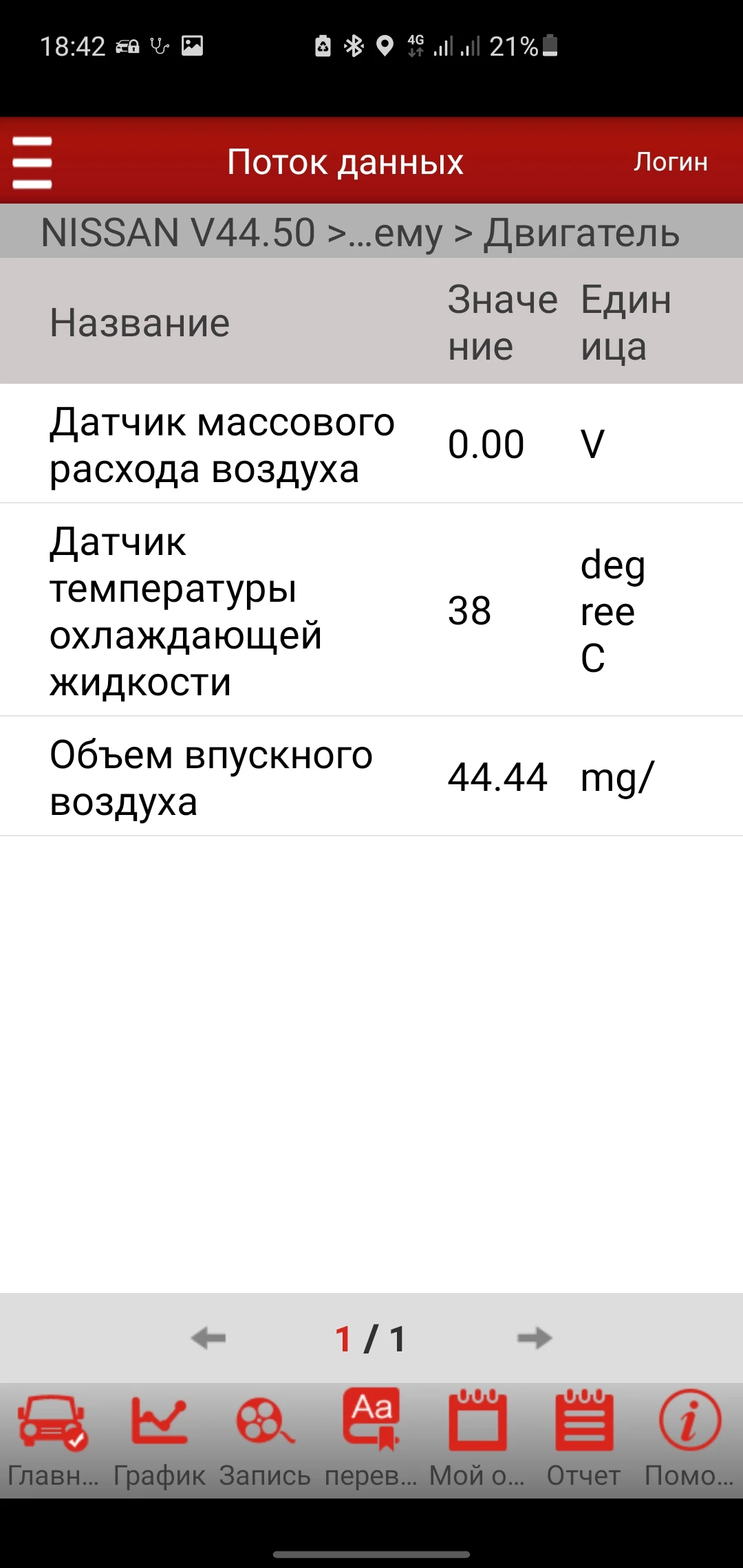Go to the next data page arrow
This screenshot has height=1568, width=743.
click(x=535, y=1338)
